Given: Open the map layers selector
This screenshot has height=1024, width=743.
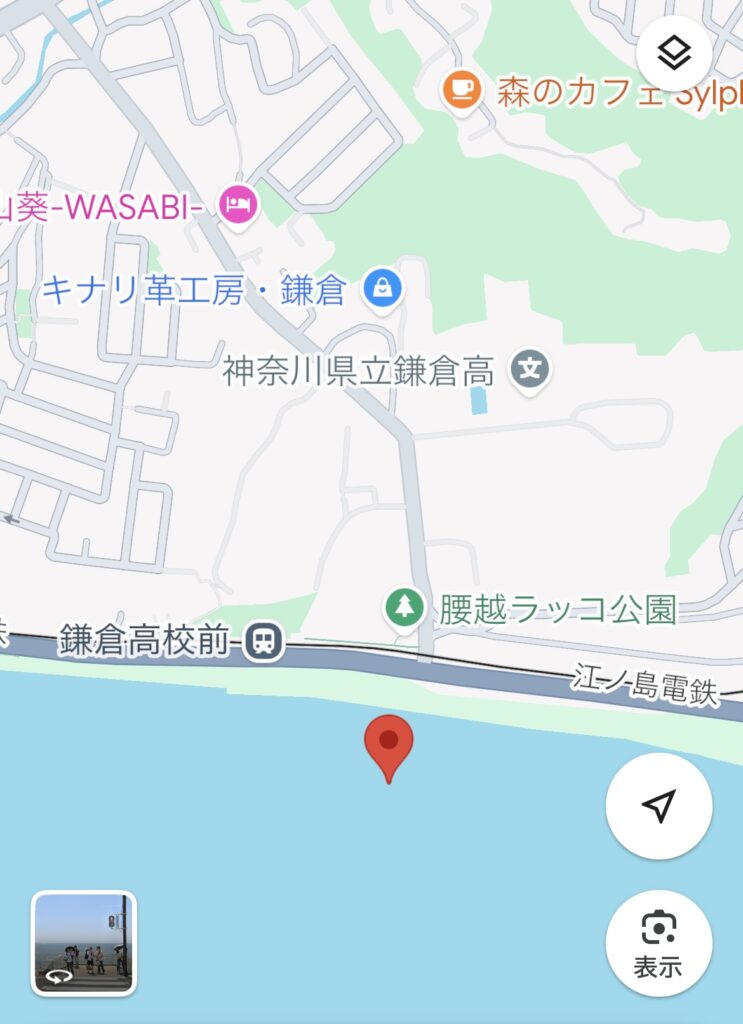Looking at the screenshot, I should pyautogui.click(x=675, y=53).
